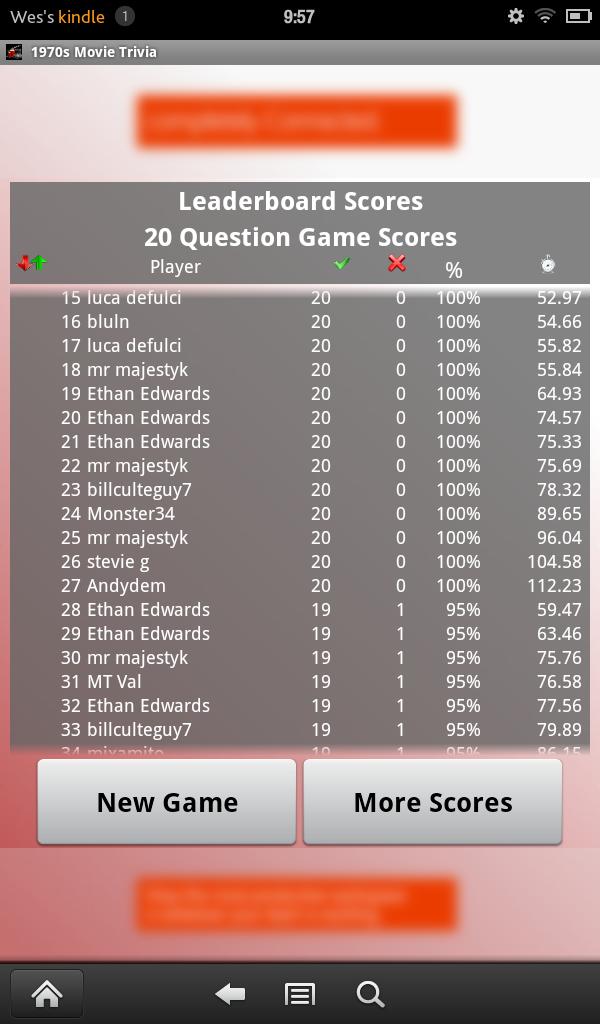This screenshot has width=600, height=1024.
Task: Start a new game
Action: (167, 802)
